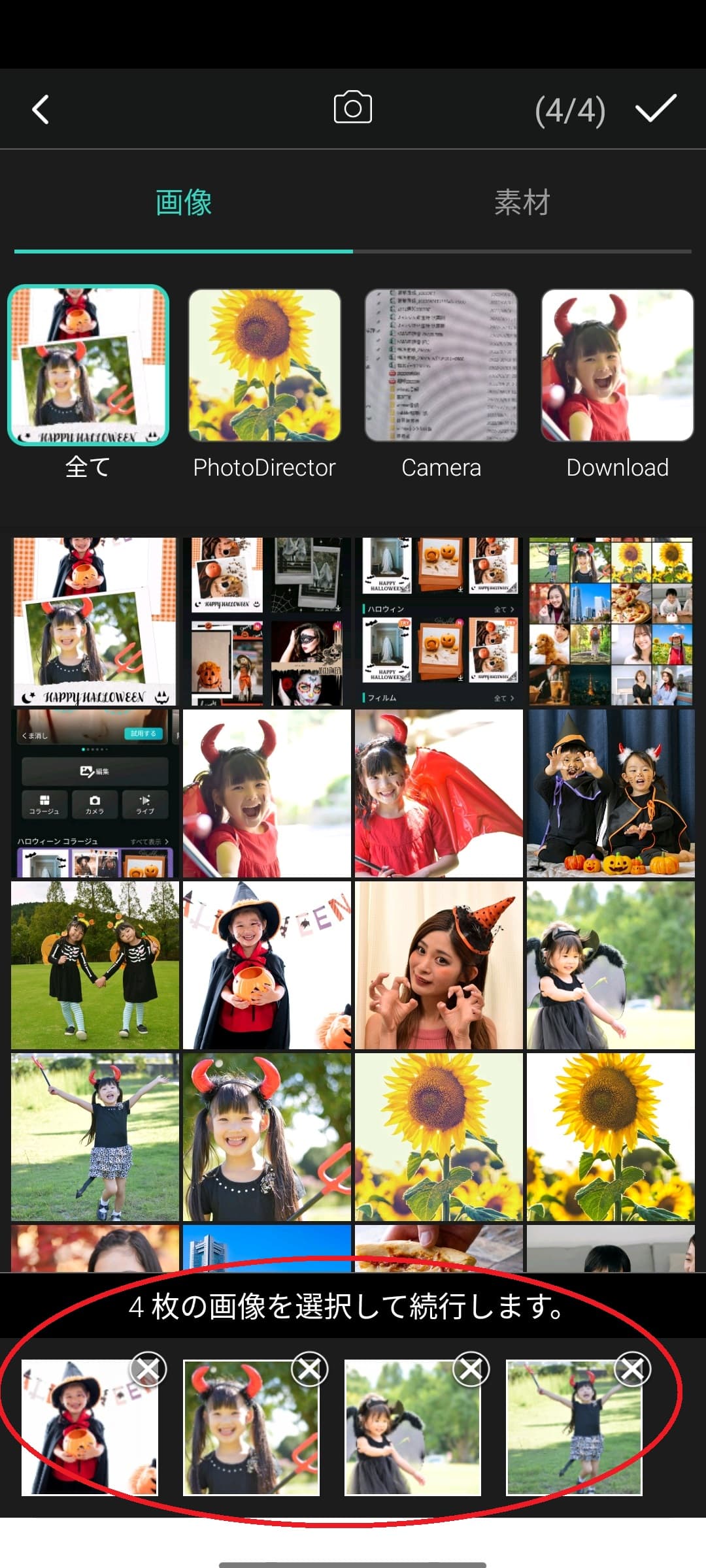This screenshot has height=1568, width=706.
Task: Switch to the 素材 tab
Action: pos(522,203)
